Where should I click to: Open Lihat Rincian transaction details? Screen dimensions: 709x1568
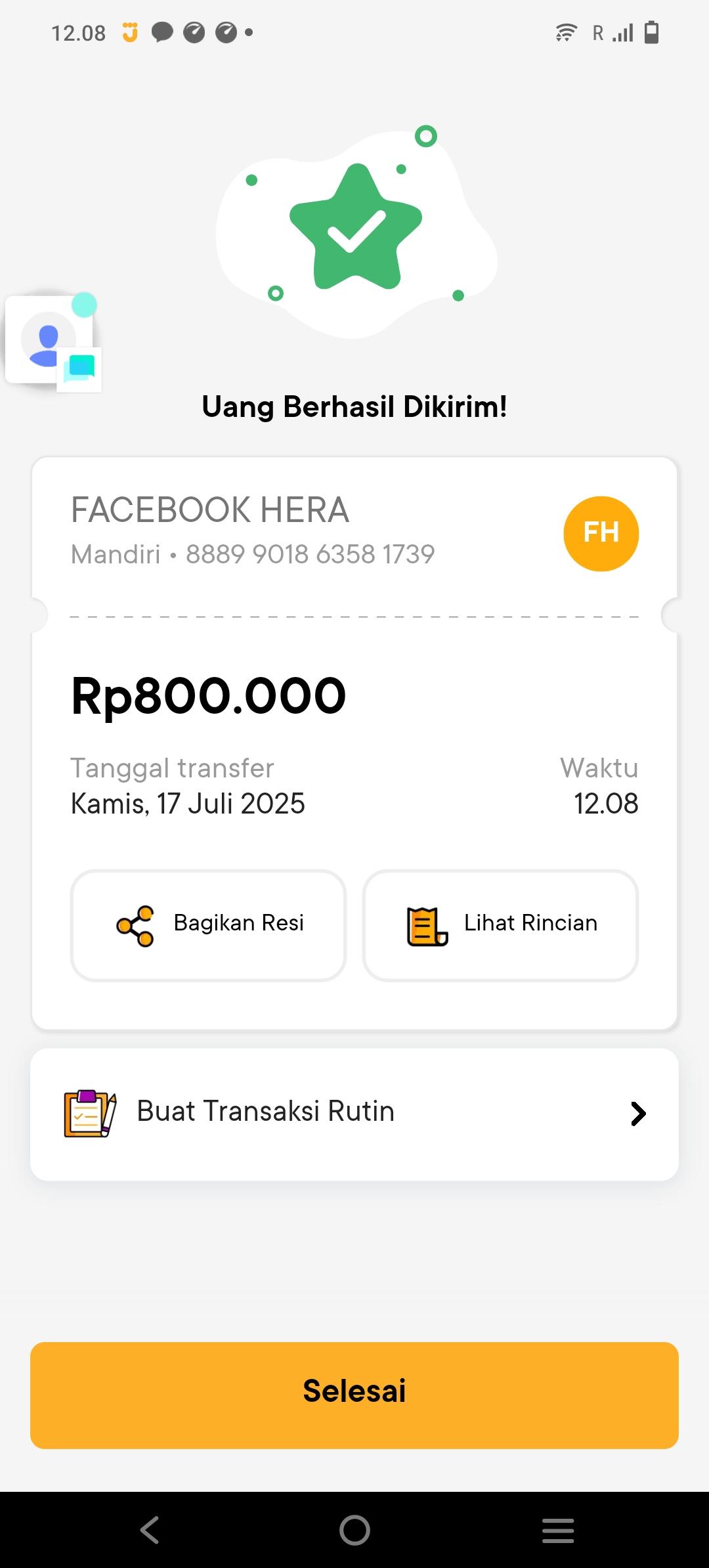tap(500, 925)
